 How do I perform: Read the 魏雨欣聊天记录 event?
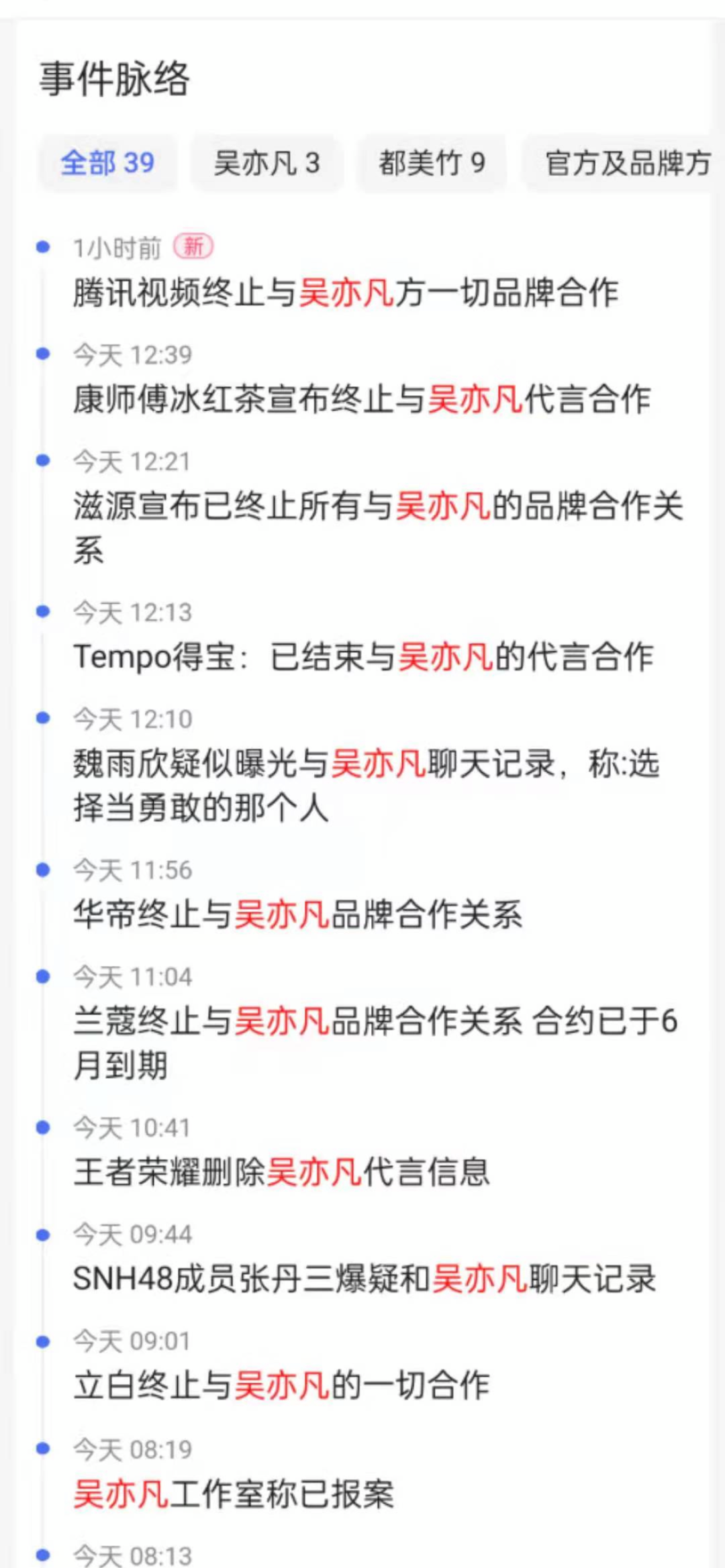pos(367,786)
